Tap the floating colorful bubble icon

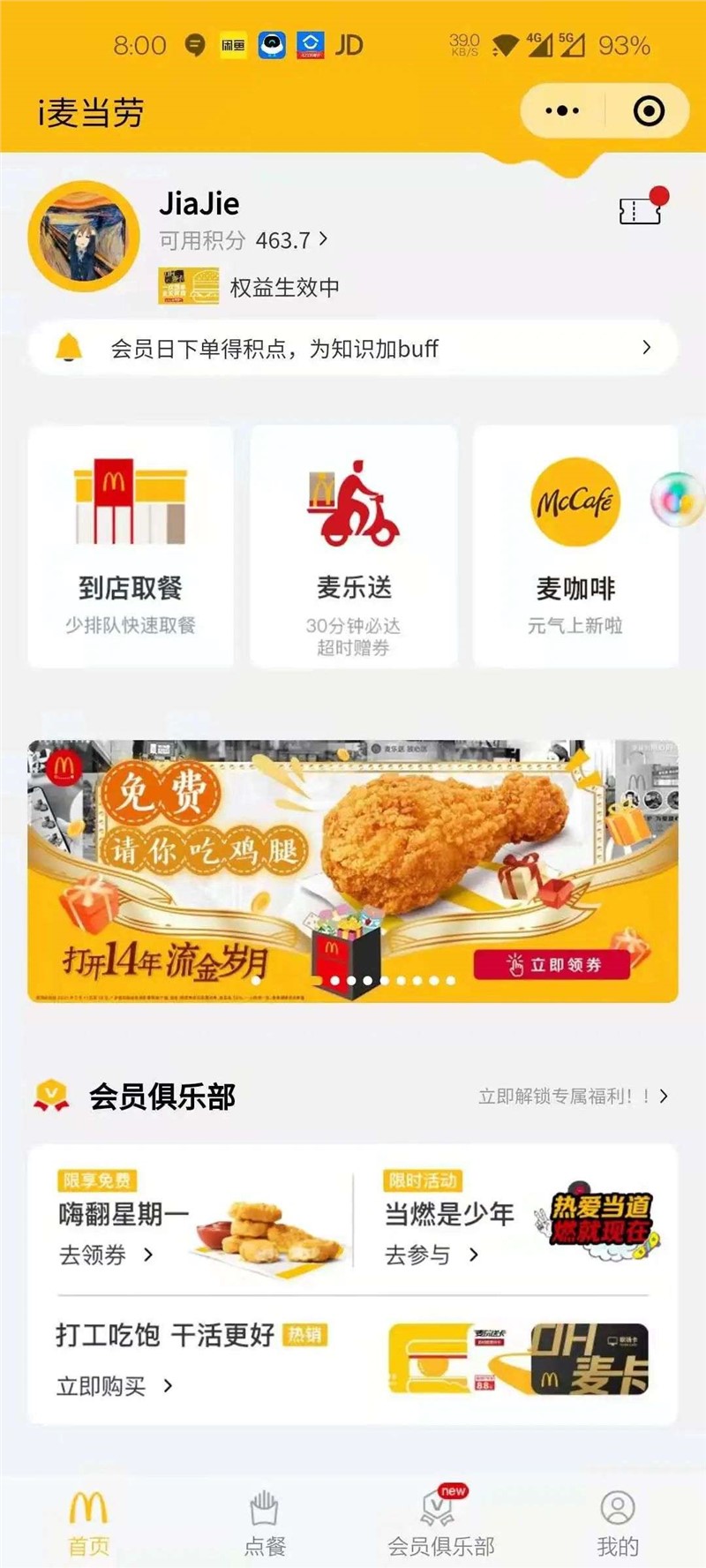point(678,500)
